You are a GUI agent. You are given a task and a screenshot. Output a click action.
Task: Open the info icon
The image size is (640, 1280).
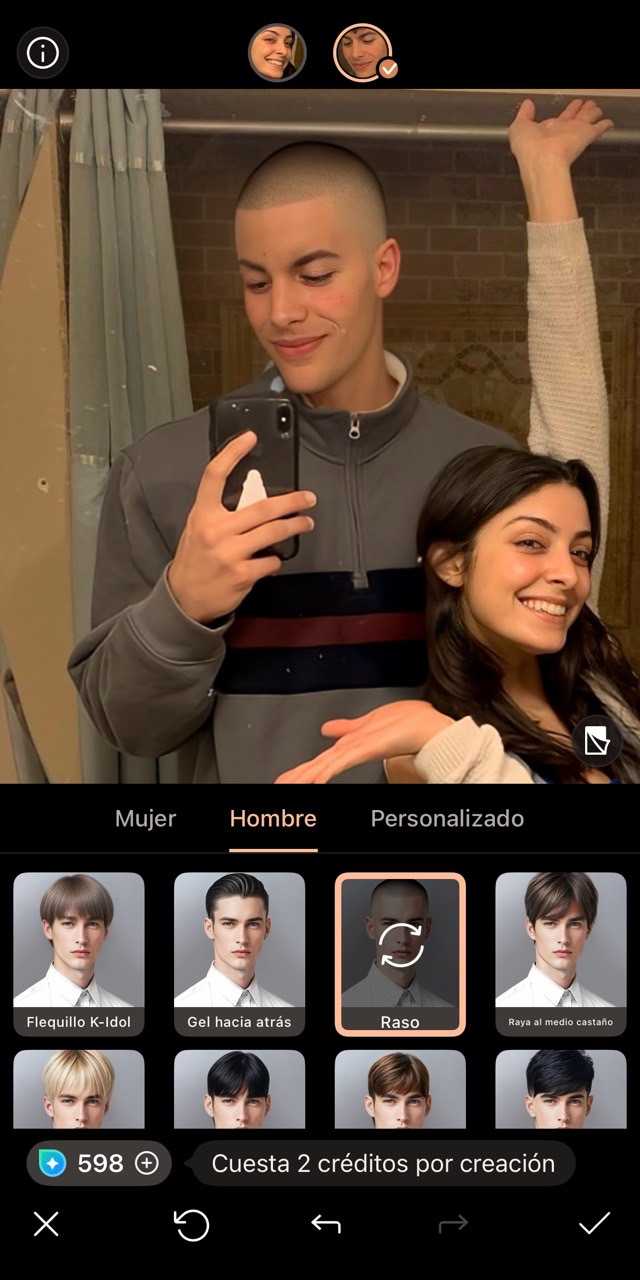(x=42, y=53)
